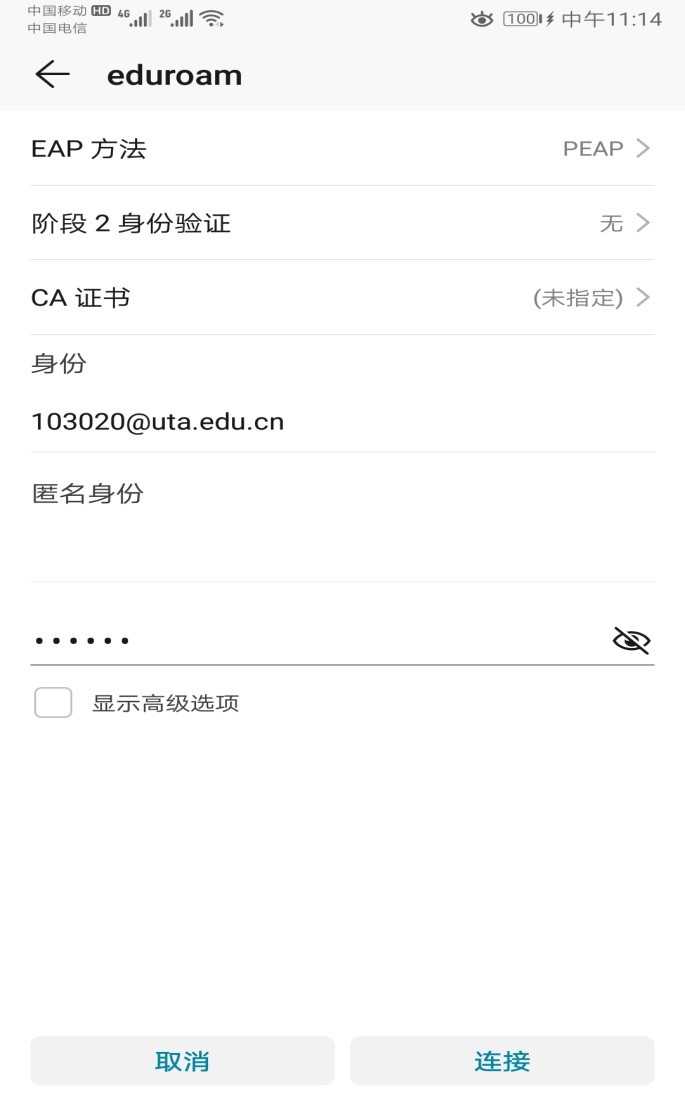The height and width of the screenshot is (1110, 685).
Task: Reveal the hidden password with eye icon
Action: 631,640
